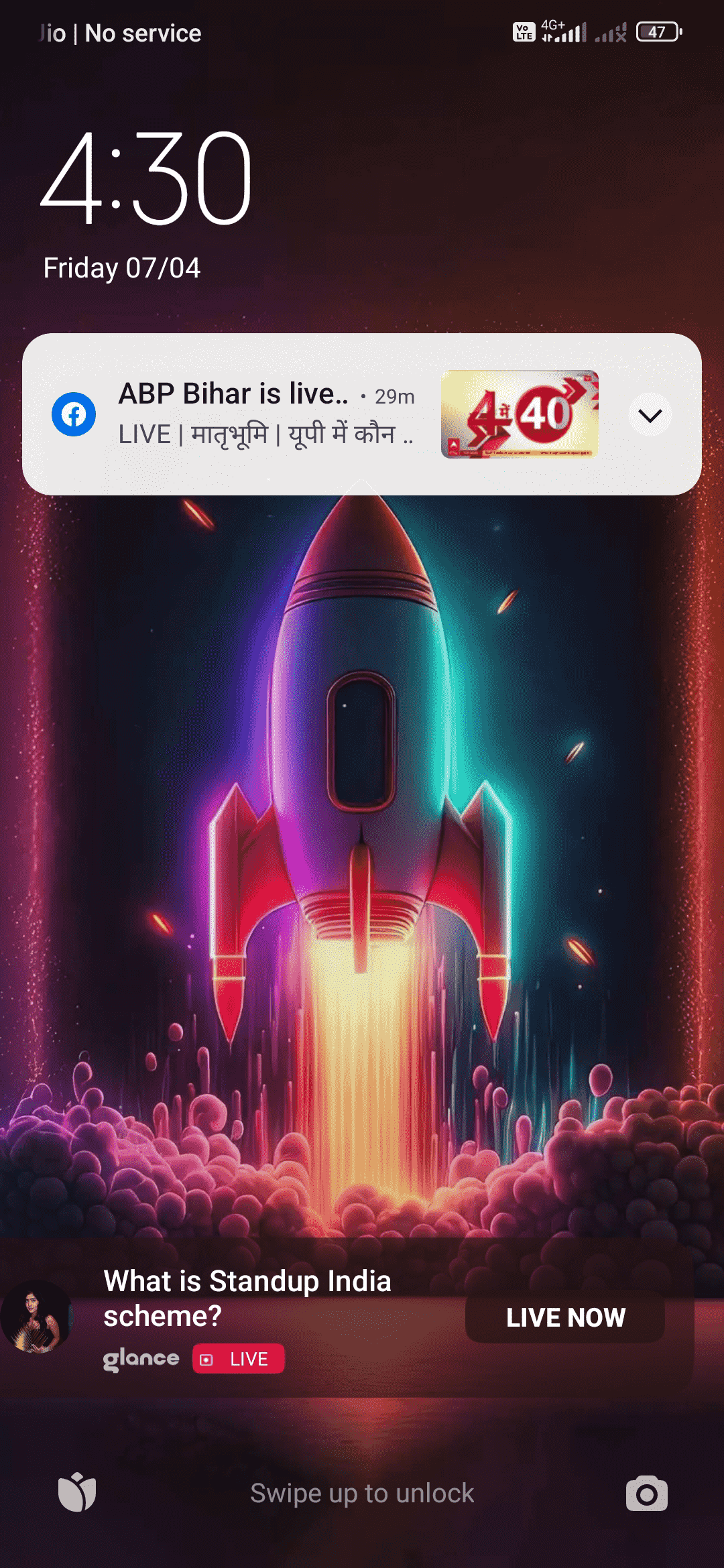This screenshot has width=724, height=1568.
Task: Tap the LIVE NOW button
Action: coord(565,1317)
